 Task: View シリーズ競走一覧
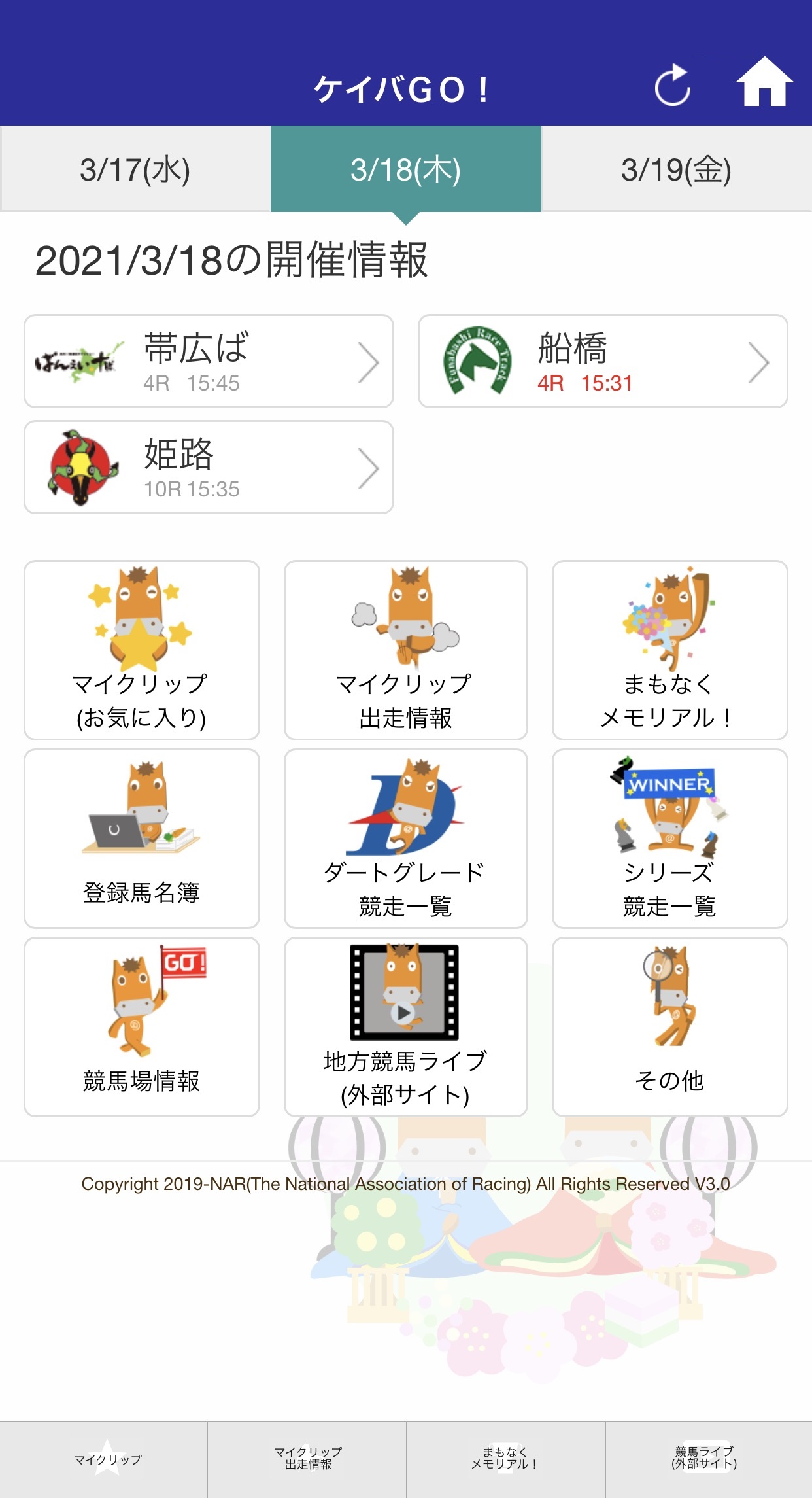tap(669, 839)
